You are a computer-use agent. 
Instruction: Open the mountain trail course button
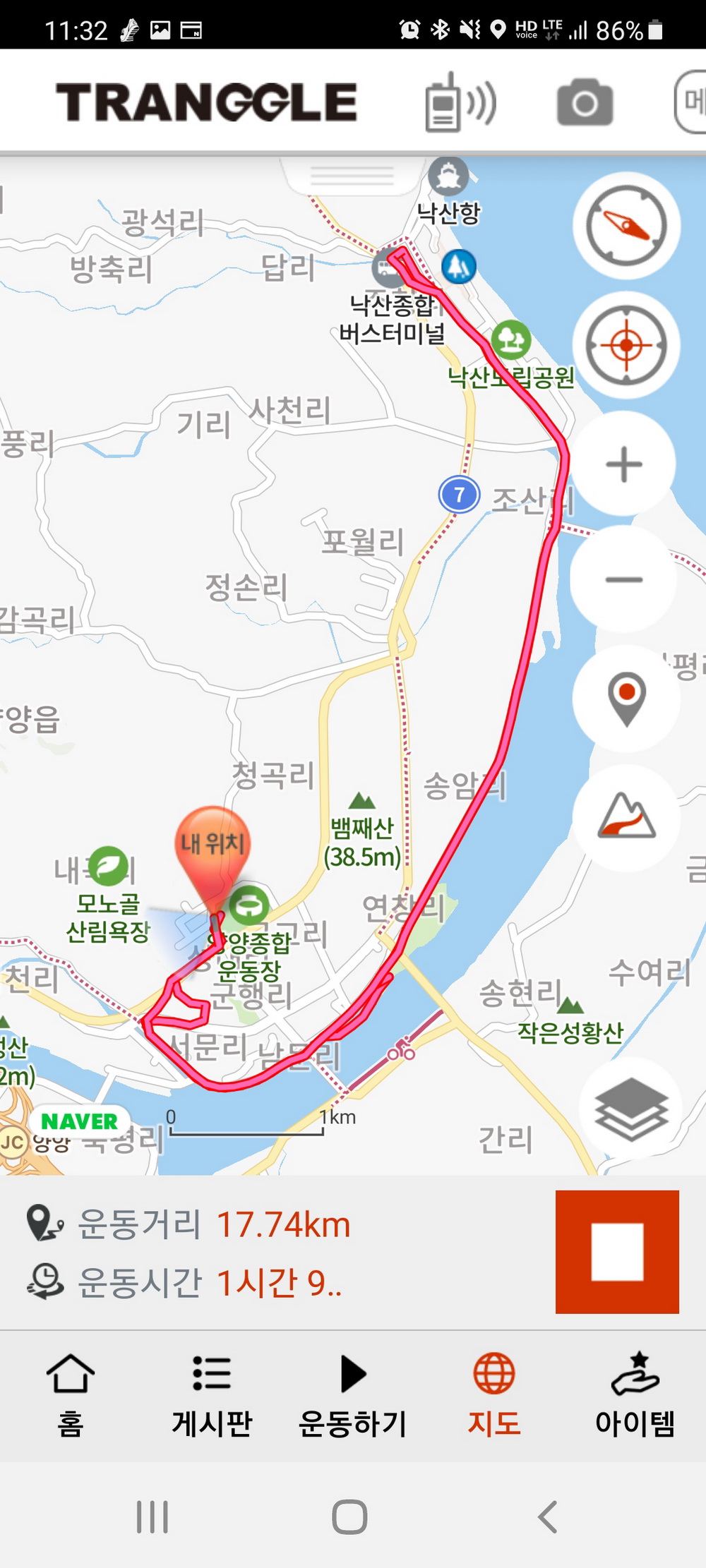pyautogui.click(x=626, y=818)
